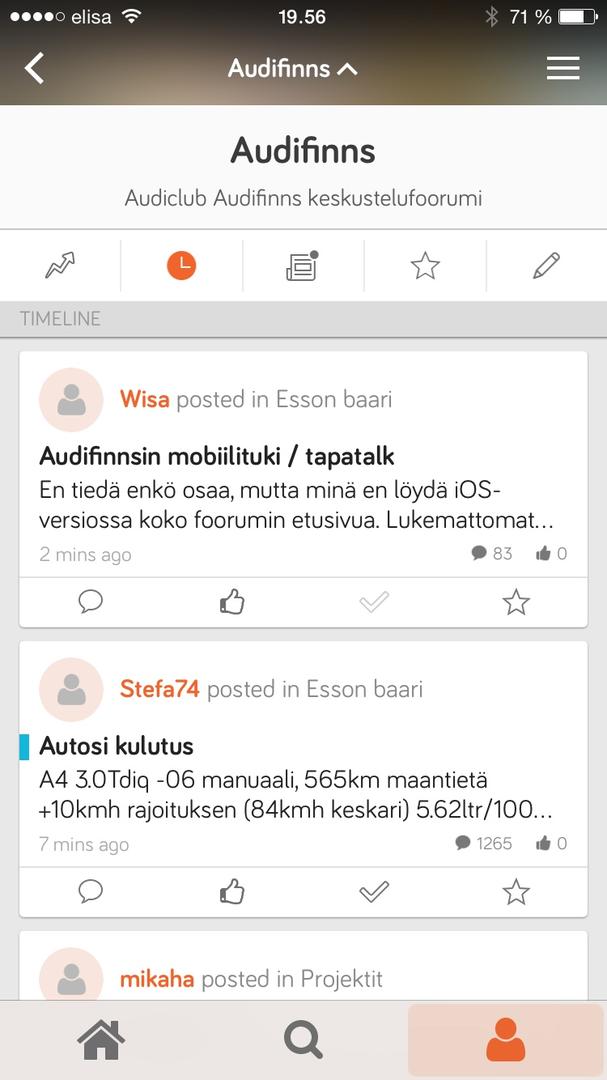Comment on the Autosi kulutus post
Viewport: 607px width, 1080px height.
pyautogui.click(x=91, y=891)
